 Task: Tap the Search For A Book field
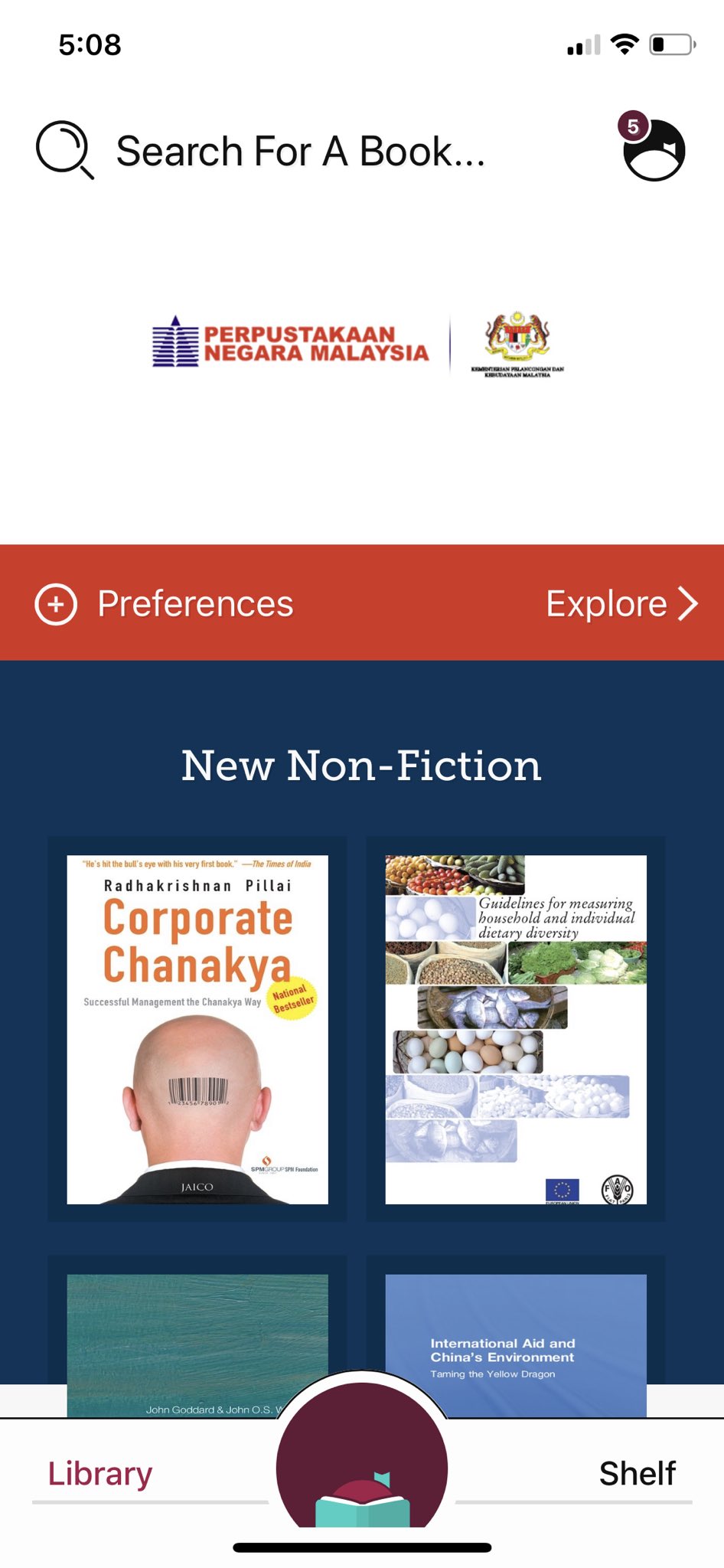(300, 151)
